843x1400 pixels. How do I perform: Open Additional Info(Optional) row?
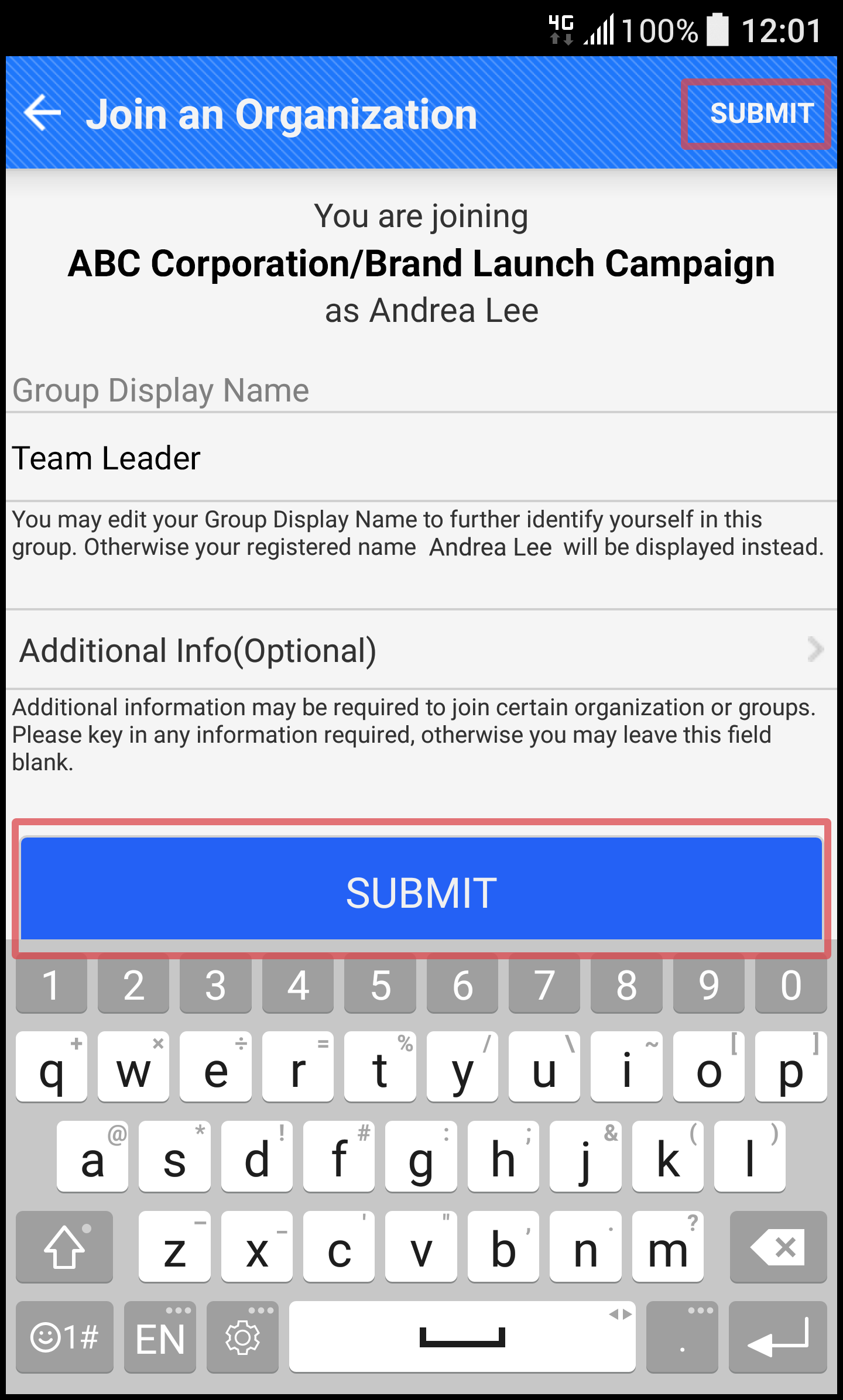pyautogui.click(x=421, y=650)
